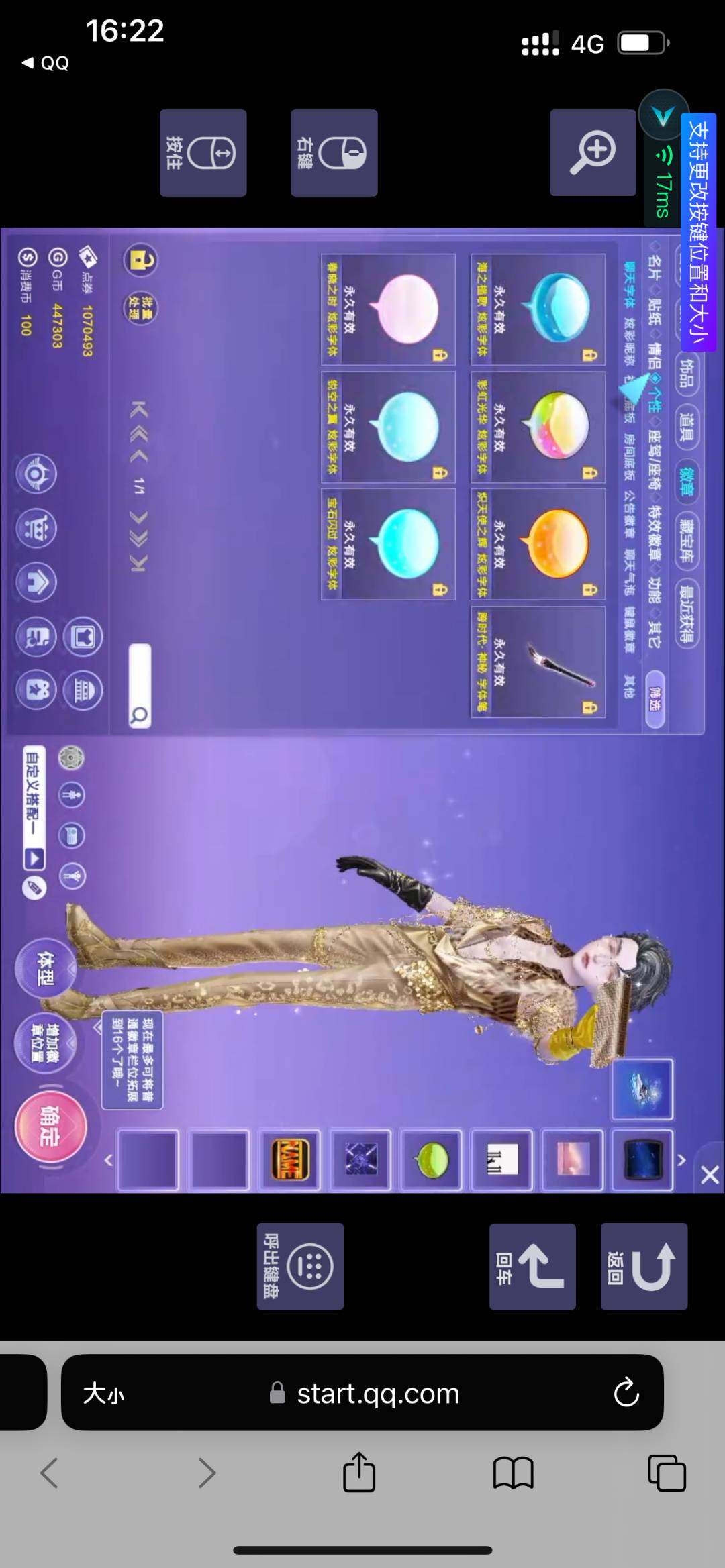Select the rainbow 彩虹光华 font item

coord(538,427)
